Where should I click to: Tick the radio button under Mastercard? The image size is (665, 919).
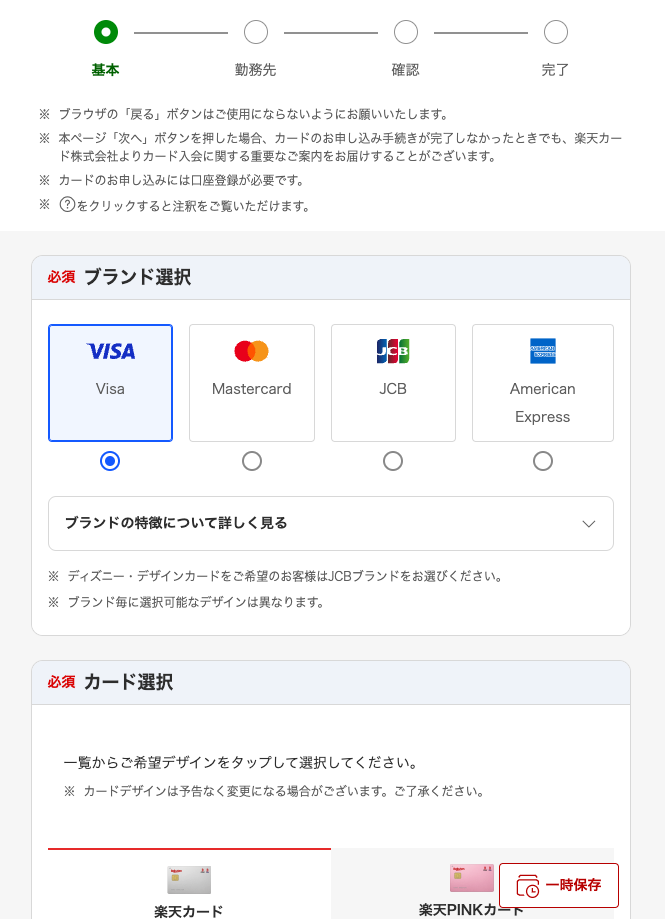tap(252, 461)
